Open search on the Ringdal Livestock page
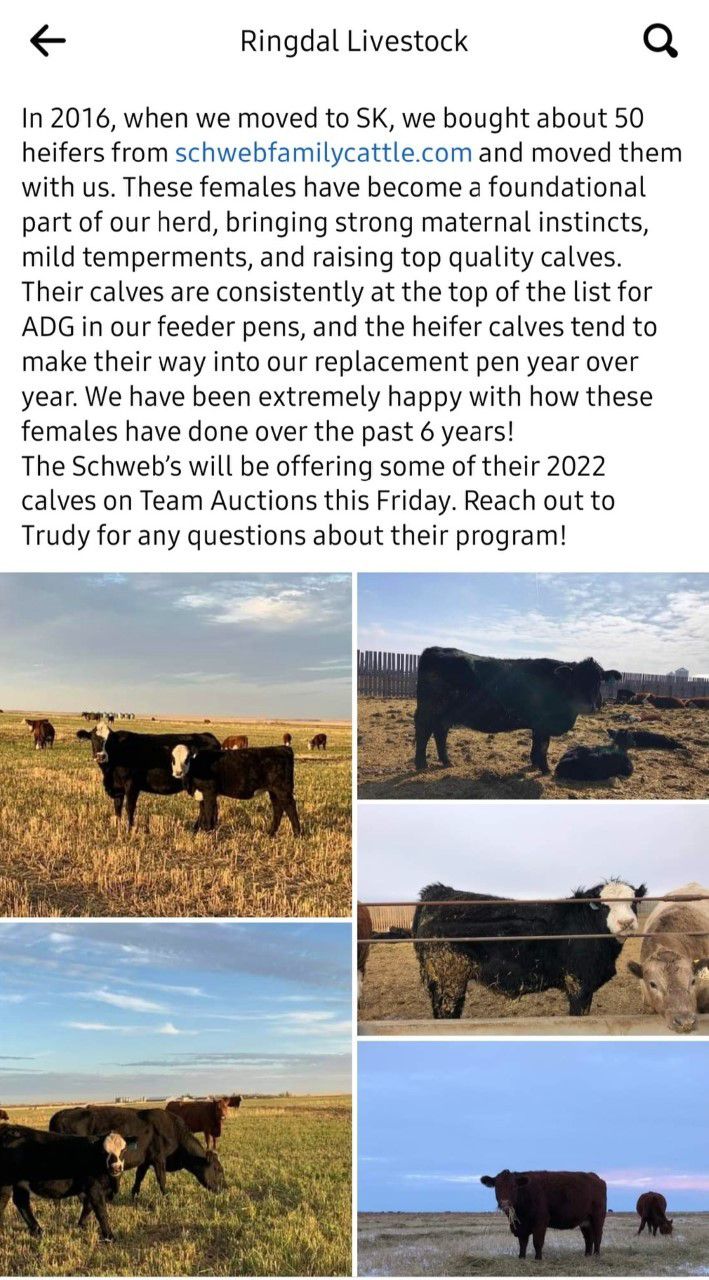The image size is (709, 1280). pos(659,41)
